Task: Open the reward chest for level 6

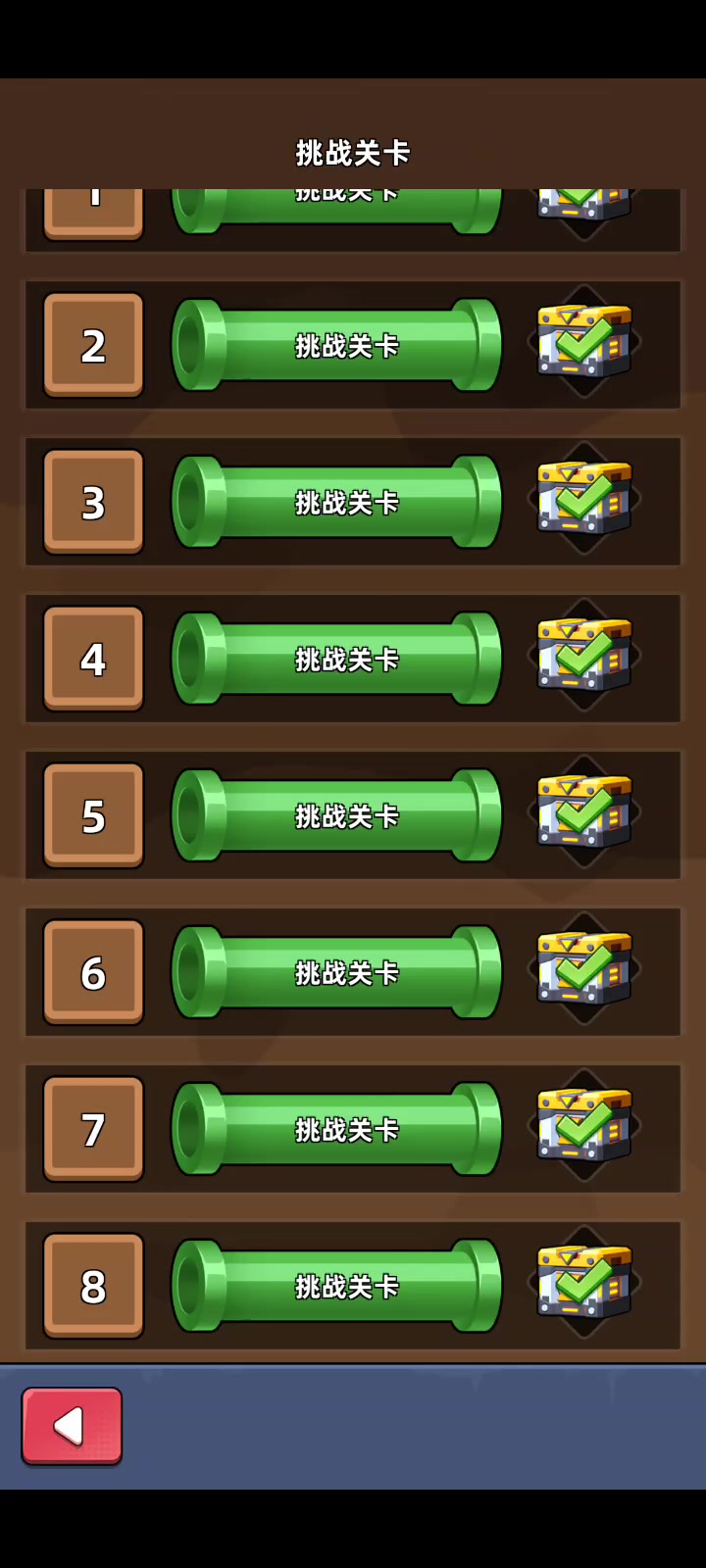Action: [x=583, y=968]
